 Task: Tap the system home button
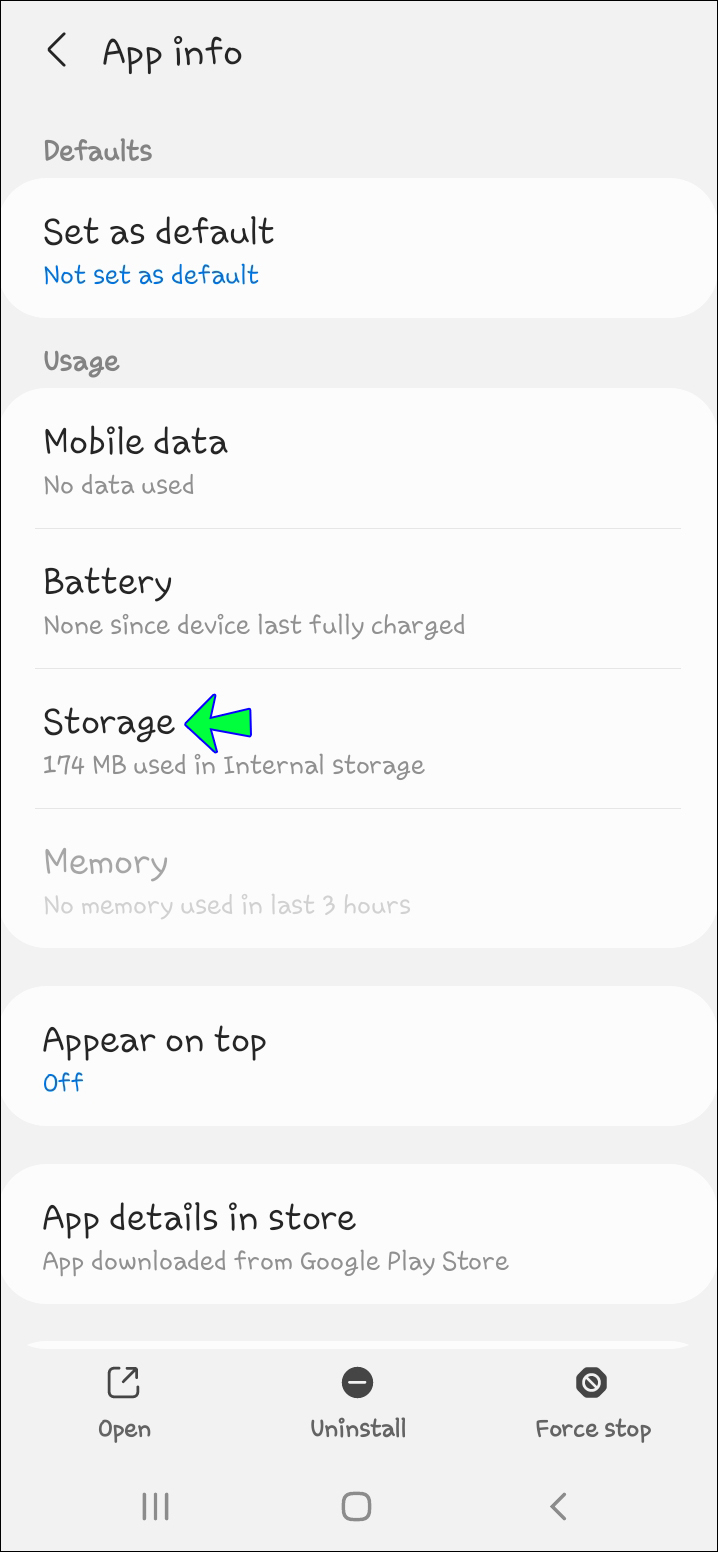point(357,1506)
